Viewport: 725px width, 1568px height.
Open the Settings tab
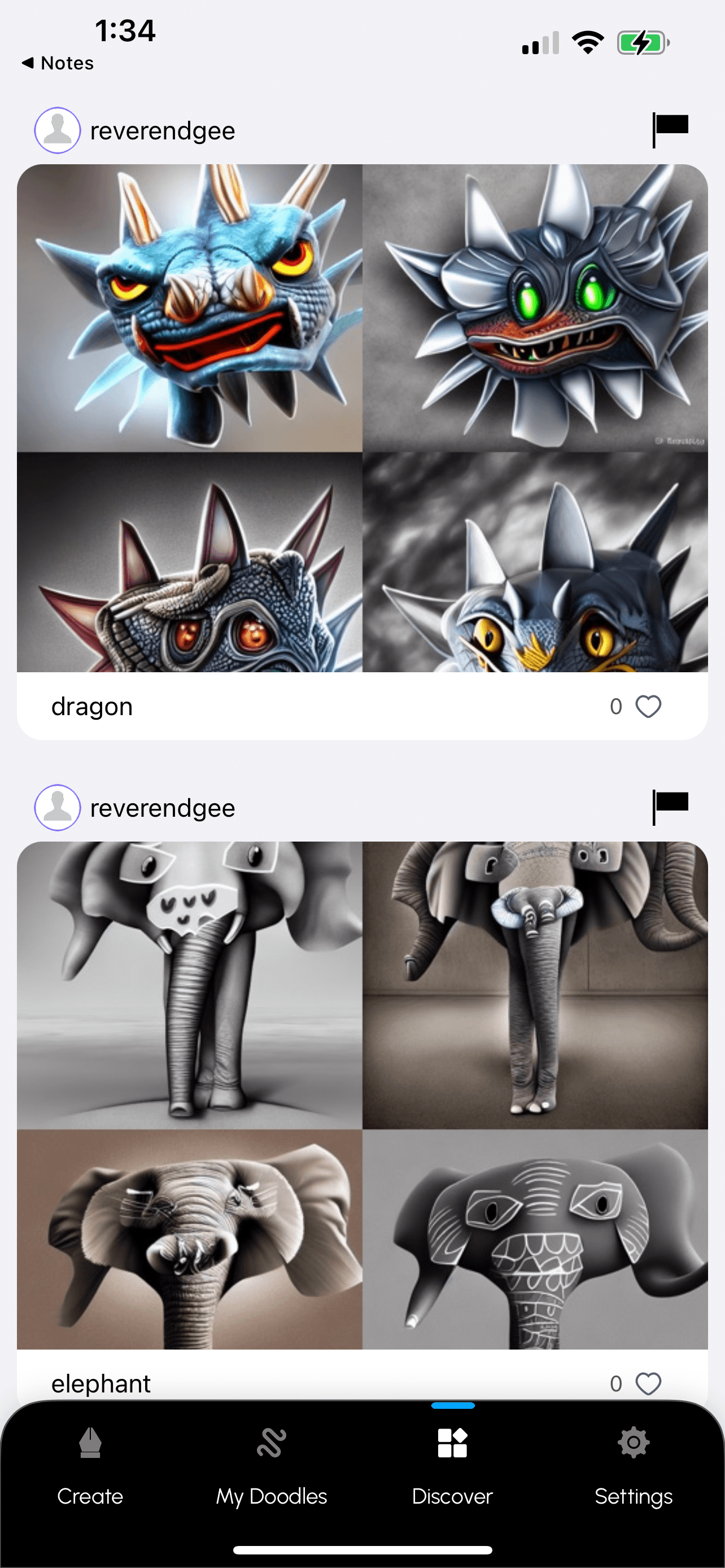click(633, 1467)
